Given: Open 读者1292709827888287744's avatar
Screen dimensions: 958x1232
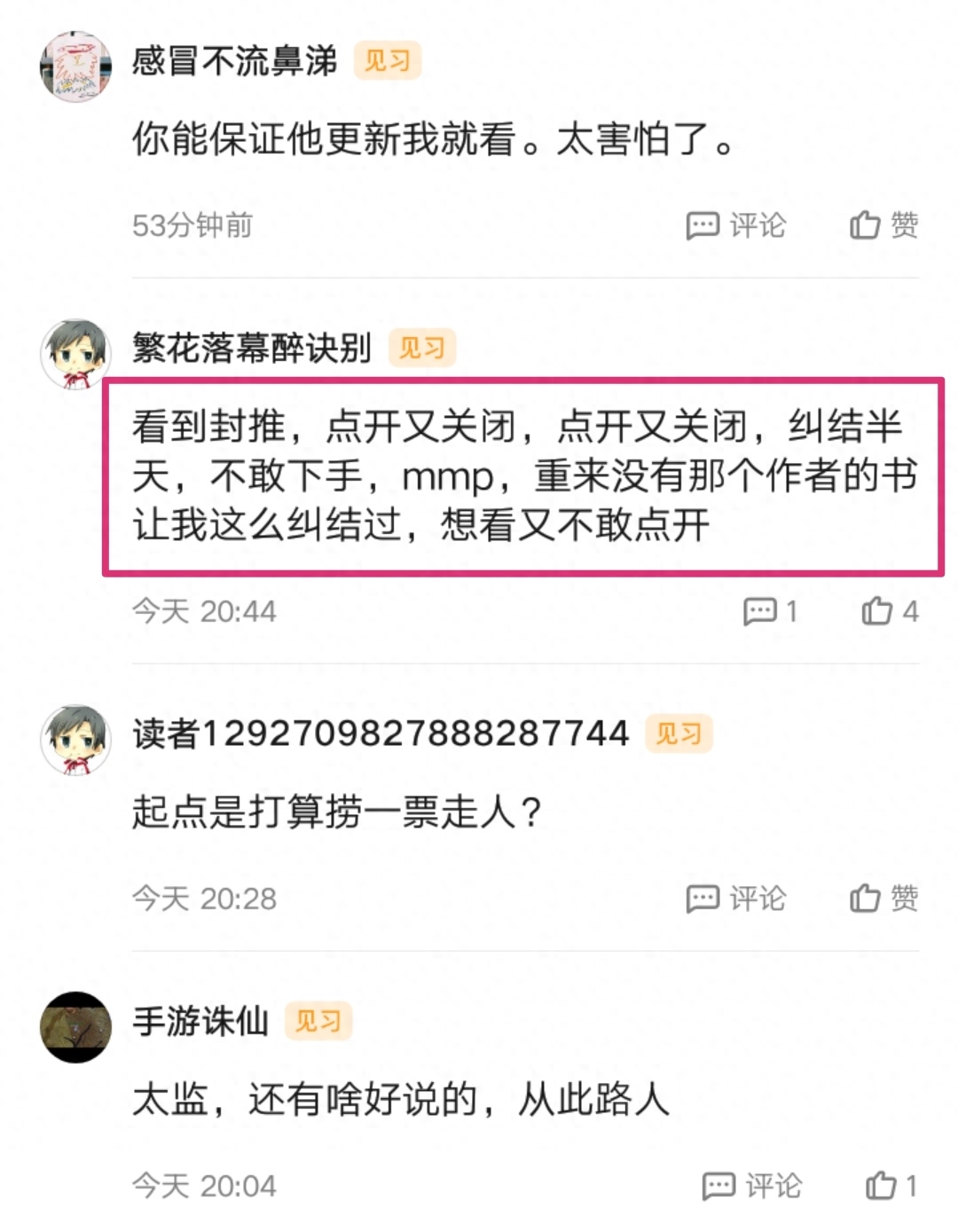Looking at the screenshot, I should point(76,740).
